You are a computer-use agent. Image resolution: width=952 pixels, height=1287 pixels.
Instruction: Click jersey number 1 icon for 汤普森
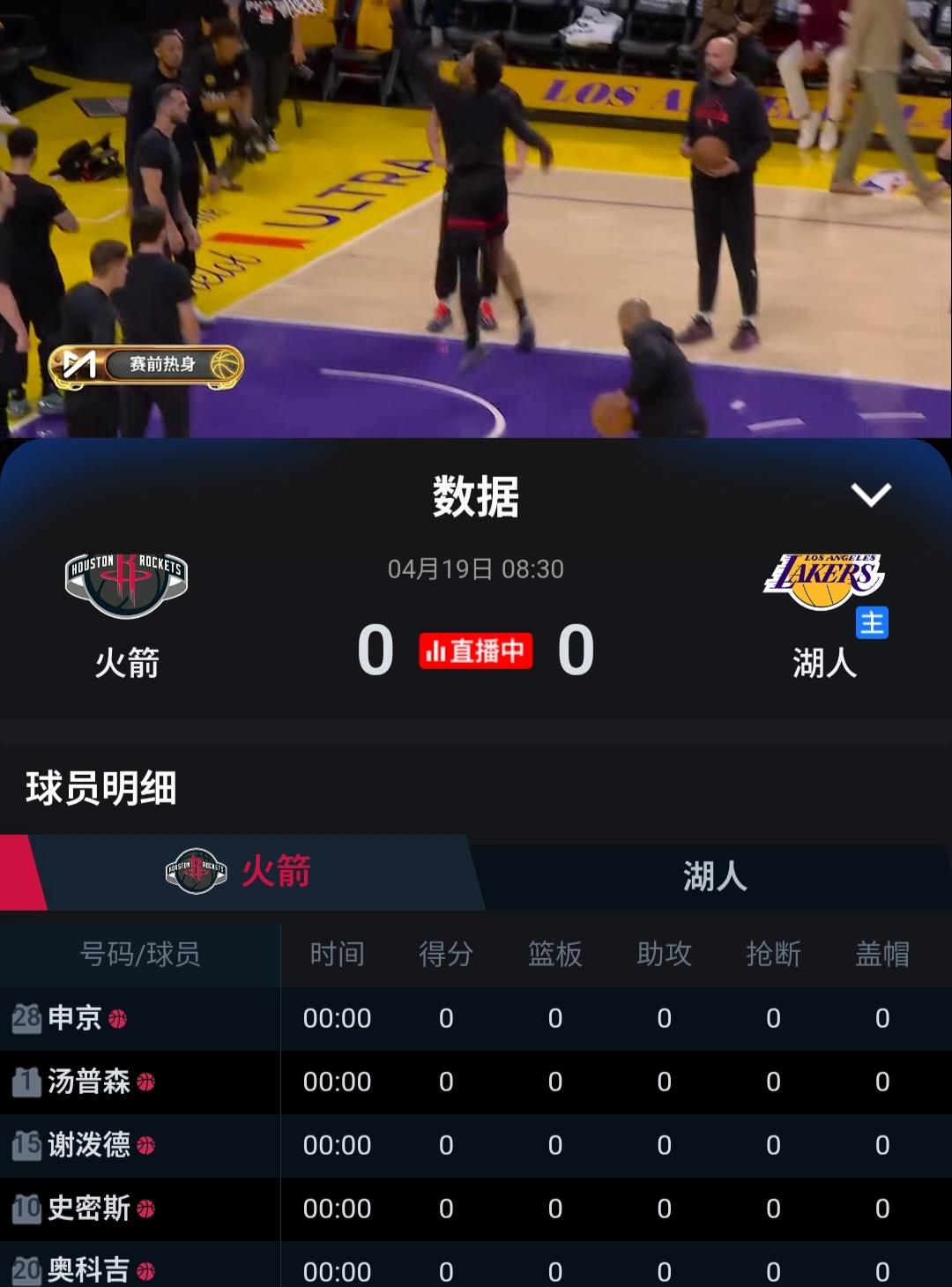pyautogui.click(x=28, y=1082)
